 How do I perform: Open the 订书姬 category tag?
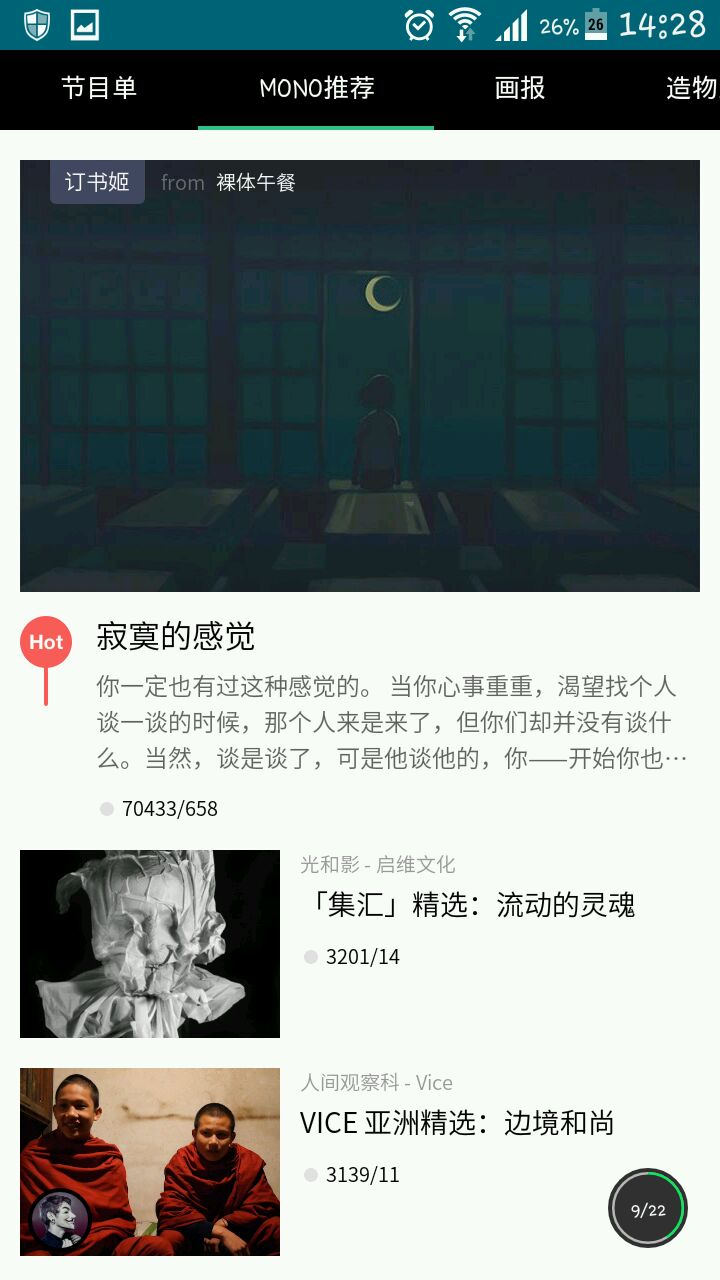point(97,182)
